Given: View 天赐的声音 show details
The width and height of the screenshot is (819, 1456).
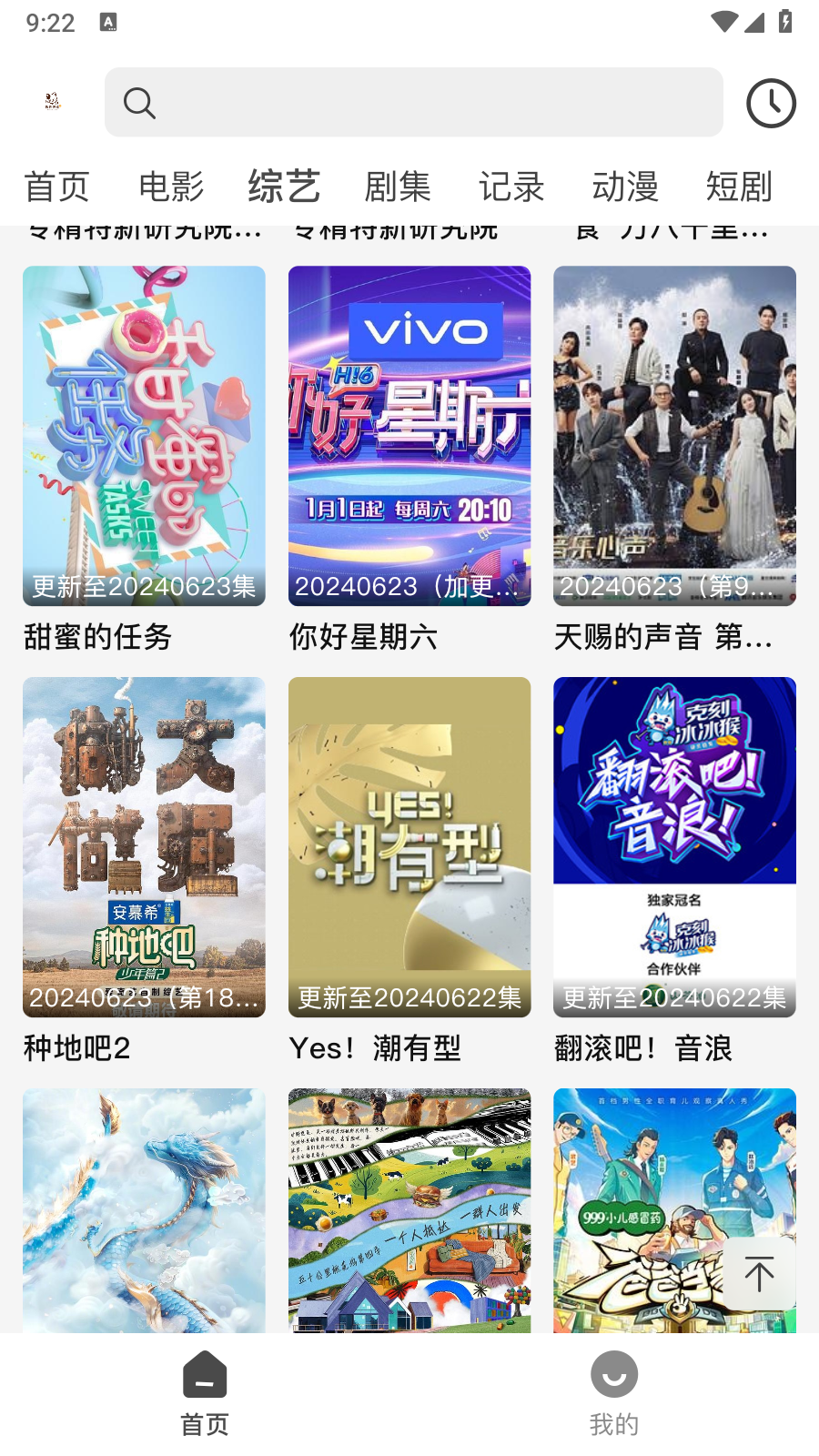Looking at the screenshot, I should [674, 437].
